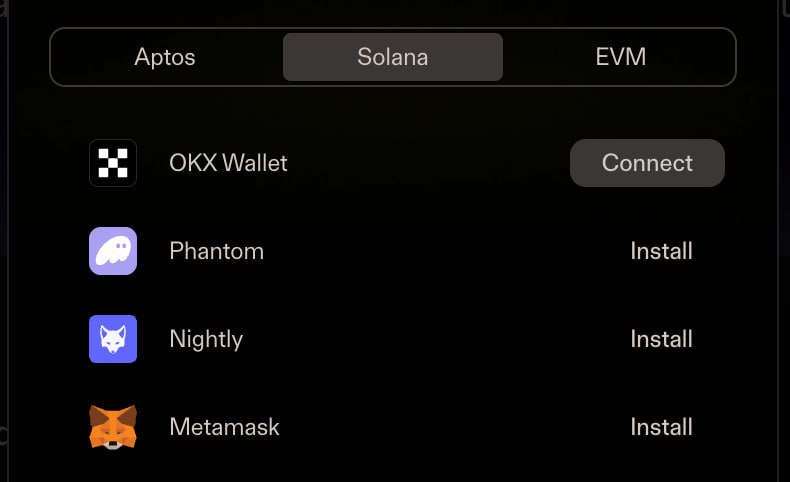Select the Solana tab

(392, 57)
